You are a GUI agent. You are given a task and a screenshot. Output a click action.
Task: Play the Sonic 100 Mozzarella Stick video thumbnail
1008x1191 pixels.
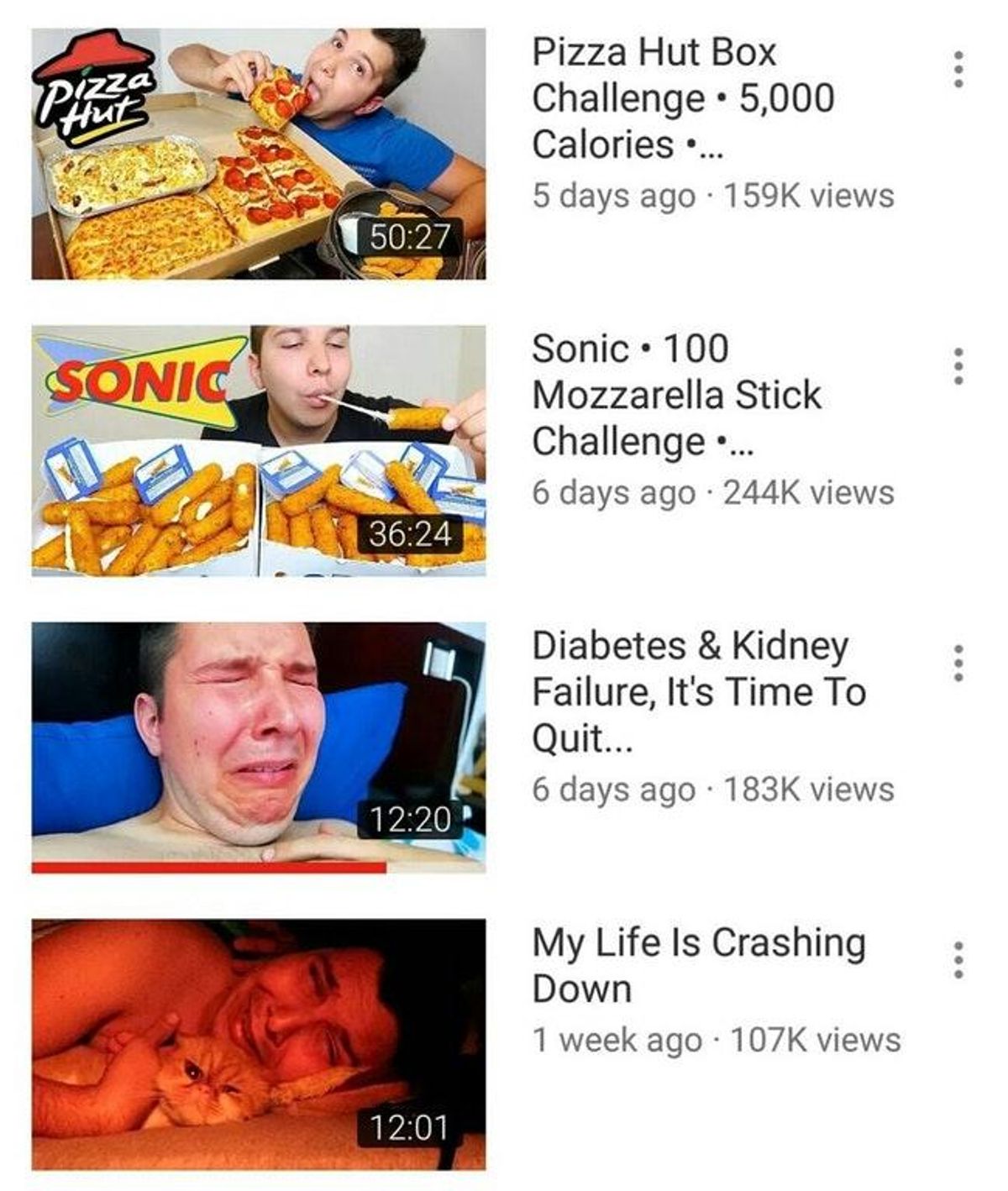pos(258,450)
